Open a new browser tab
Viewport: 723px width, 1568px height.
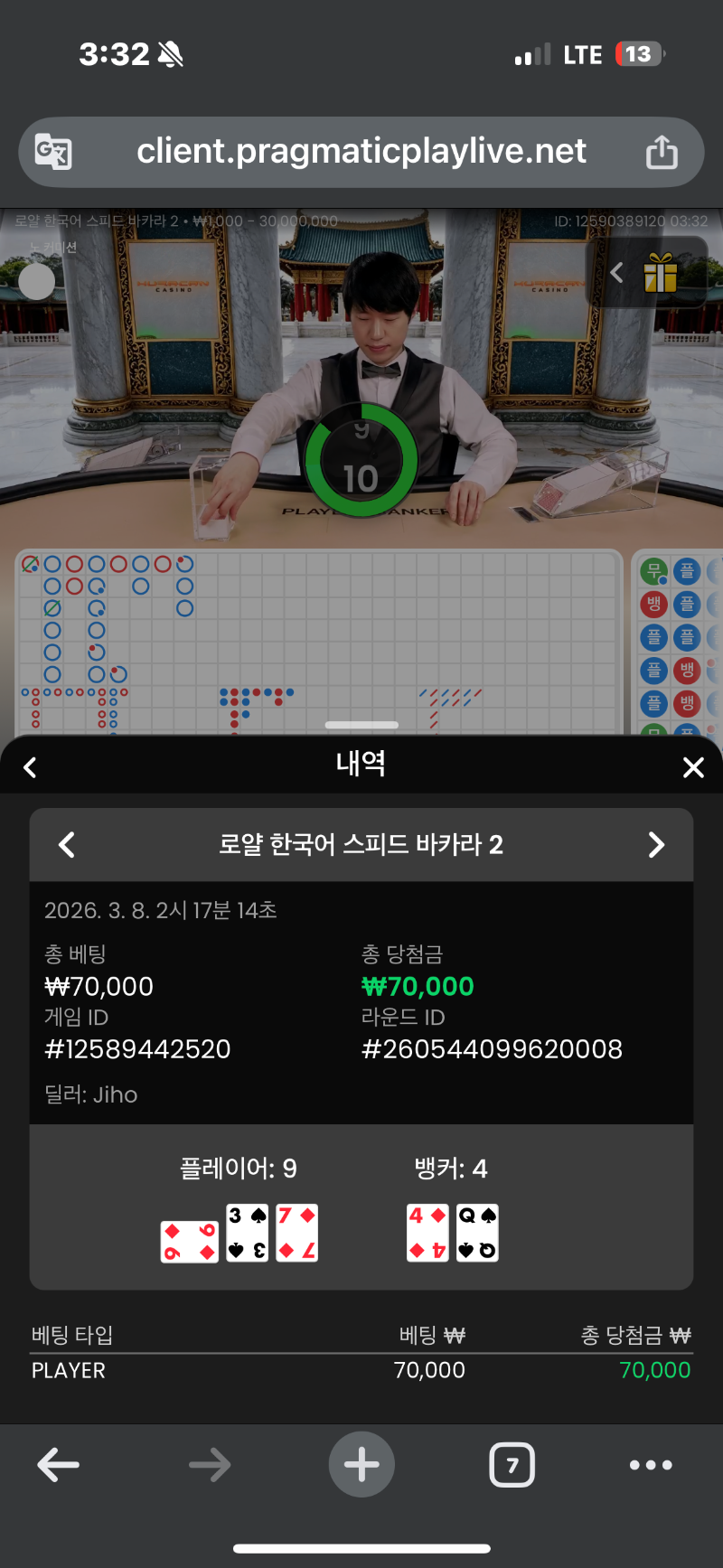coord(361,1465)
